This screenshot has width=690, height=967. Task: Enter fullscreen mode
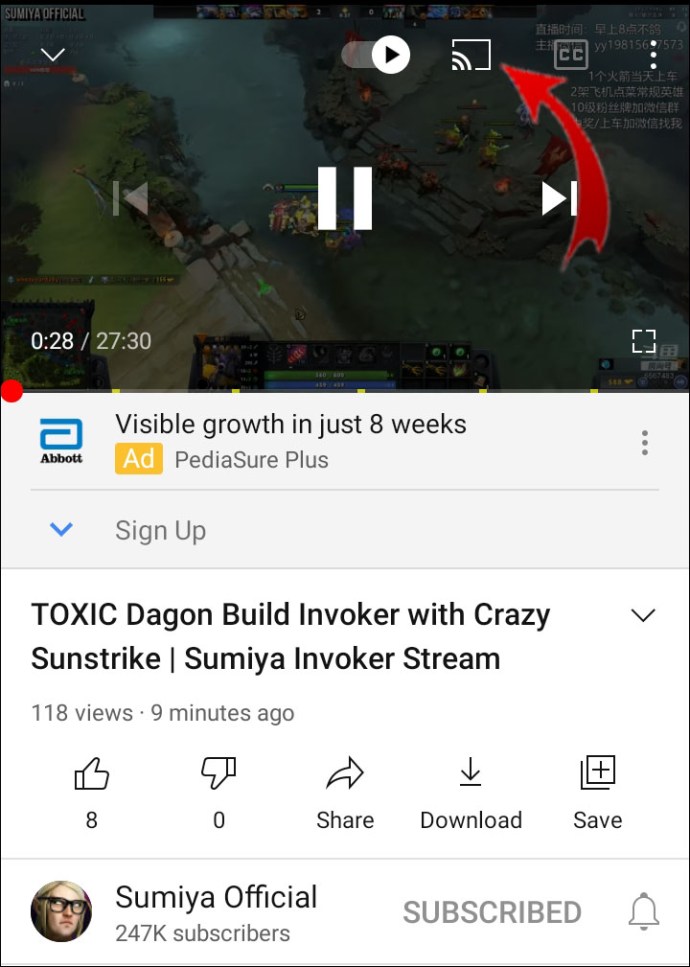pos(644,341)
